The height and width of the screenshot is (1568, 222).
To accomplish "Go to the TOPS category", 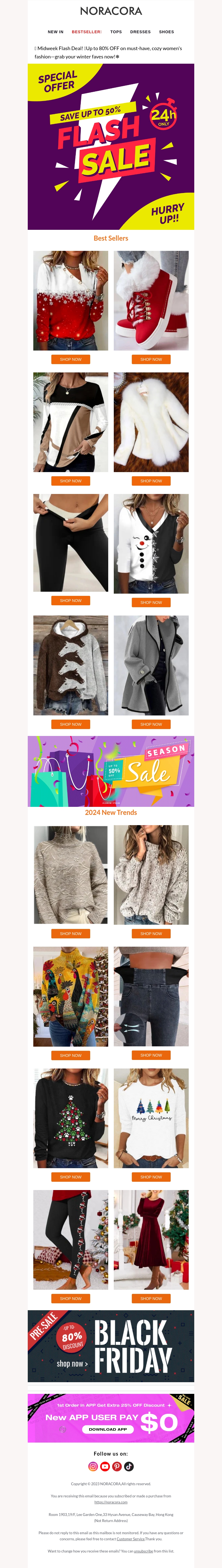I will (116, 32).
